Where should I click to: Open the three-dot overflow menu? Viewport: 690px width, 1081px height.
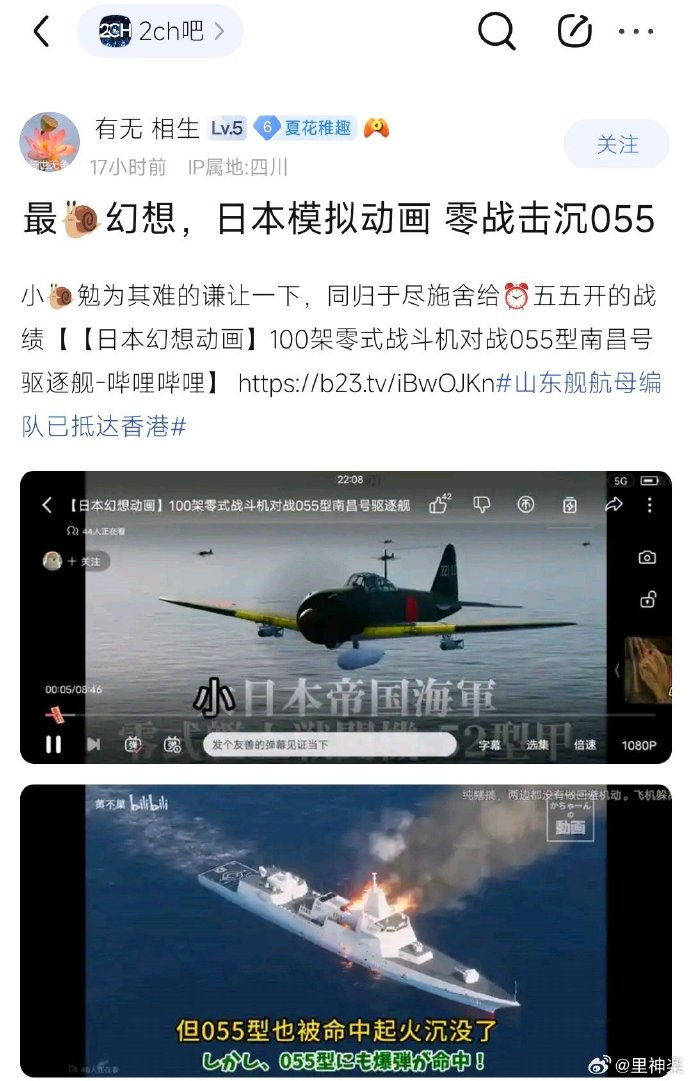(x=636, y=32)
